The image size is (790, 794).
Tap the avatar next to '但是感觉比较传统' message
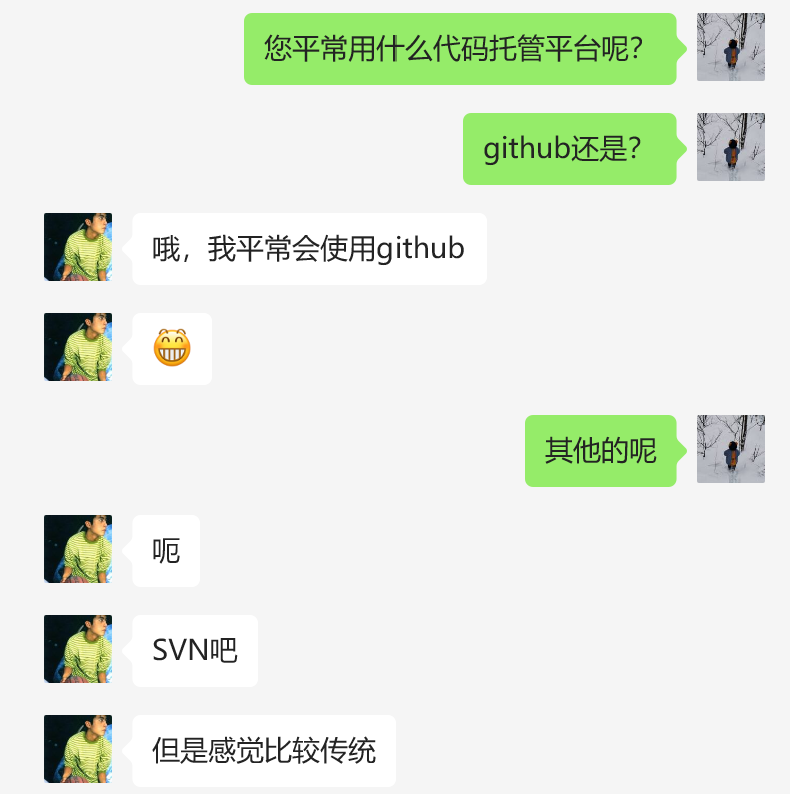pyautogui.click(x=78, y=749)
